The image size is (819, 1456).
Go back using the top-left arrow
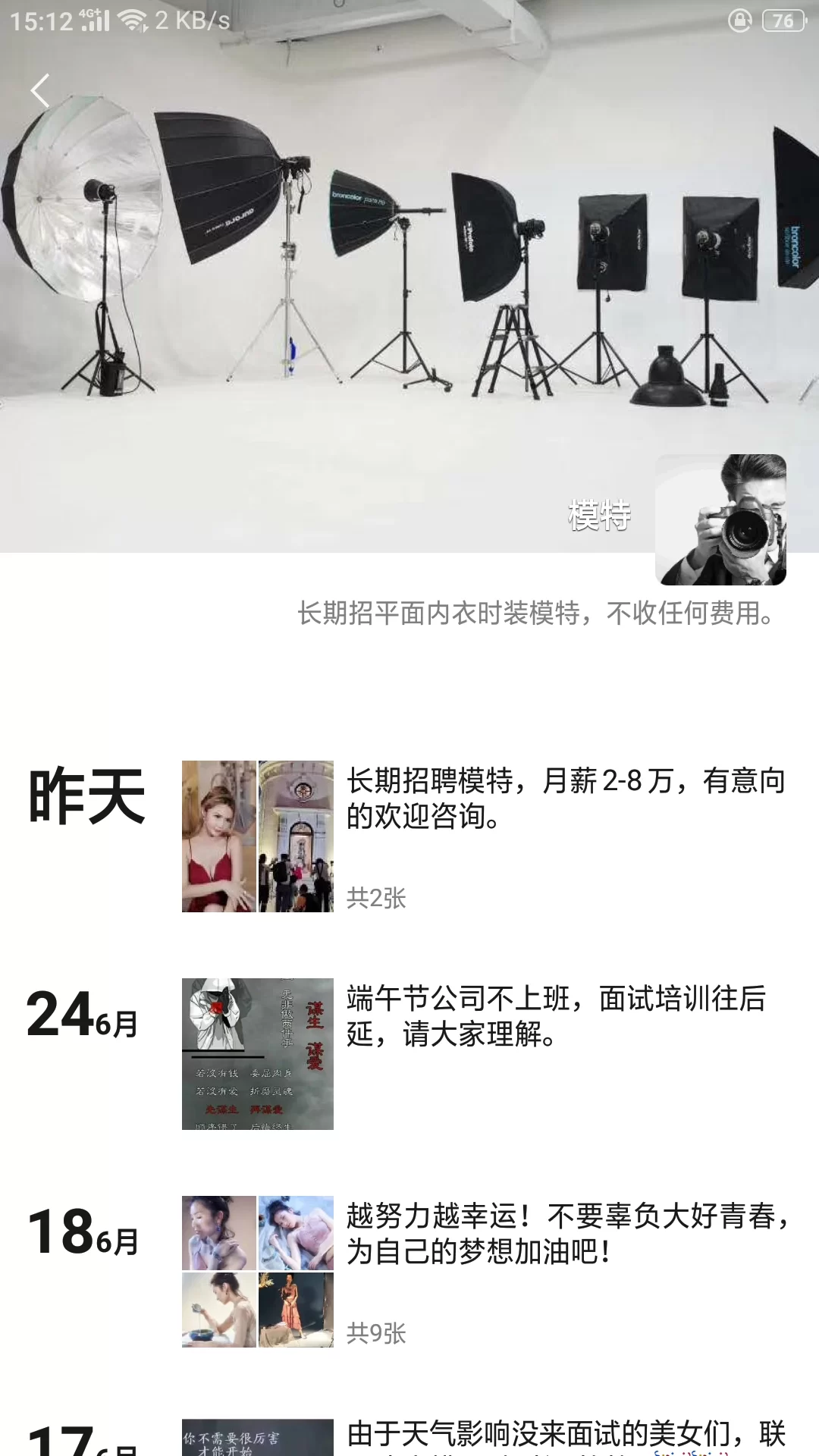pos(40,91)
